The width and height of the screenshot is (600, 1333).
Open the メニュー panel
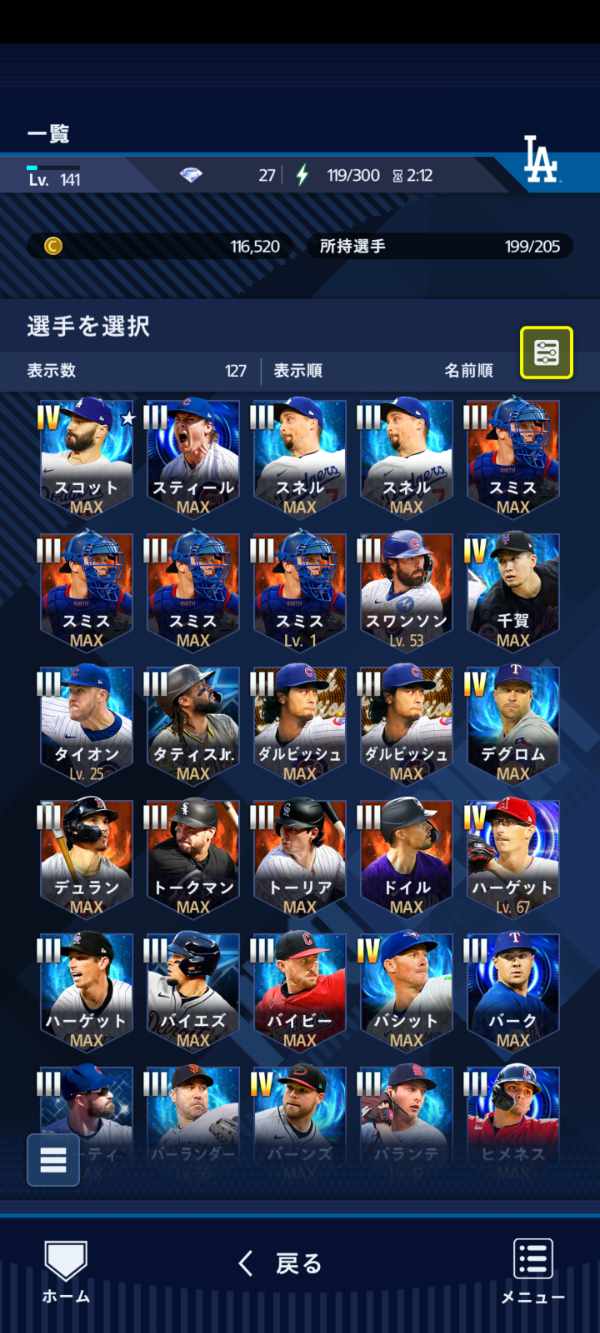tap(533, 1271)
